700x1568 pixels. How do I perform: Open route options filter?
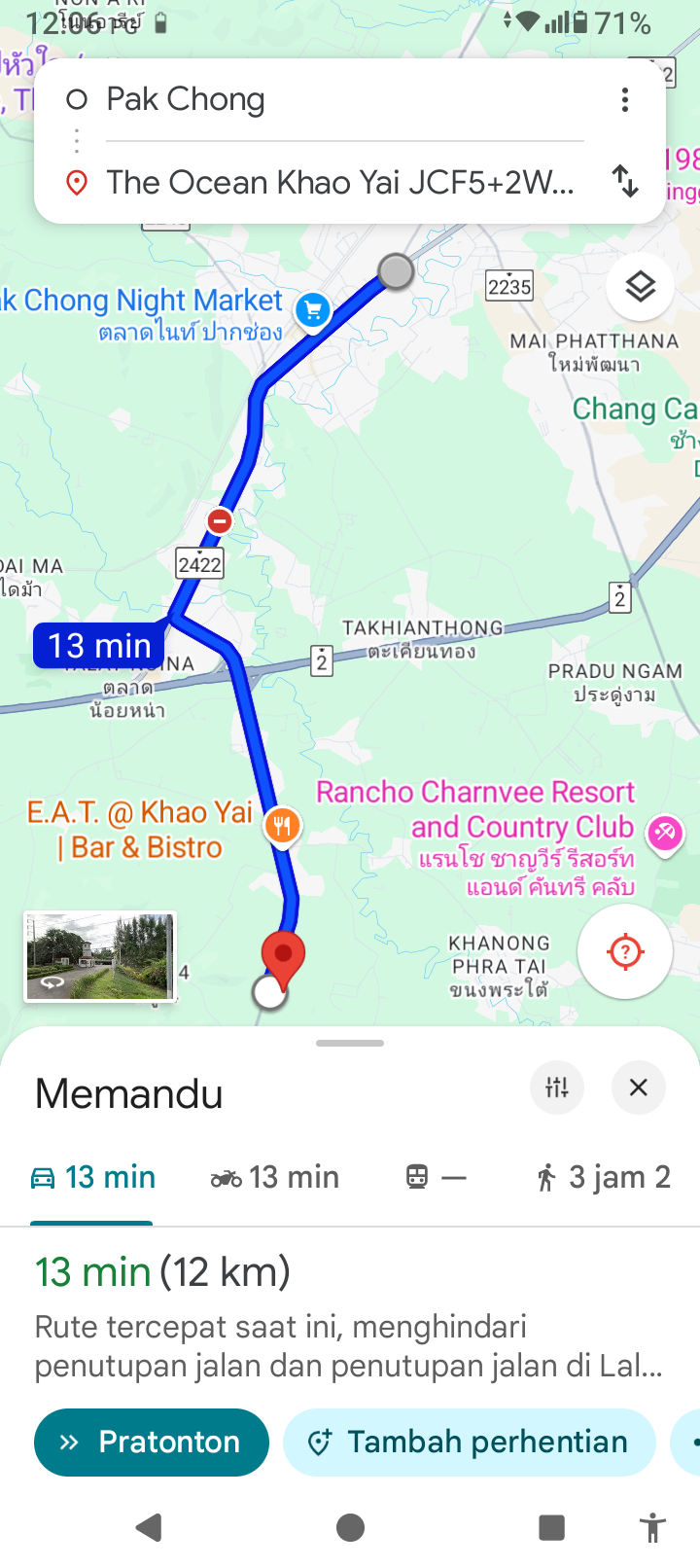click(x=557, y=1087)
